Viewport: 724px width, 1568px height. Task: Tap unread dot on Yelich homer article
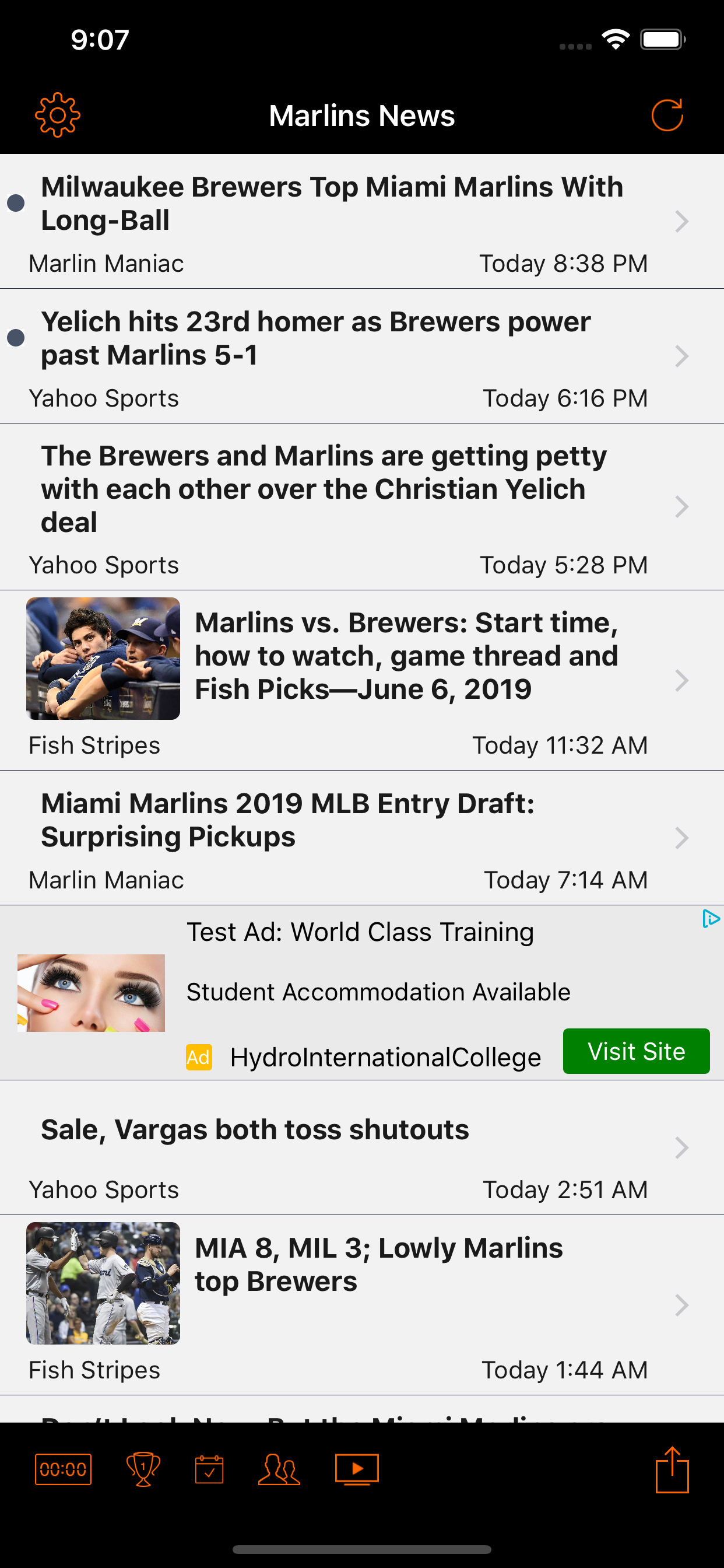pos(16,339)
